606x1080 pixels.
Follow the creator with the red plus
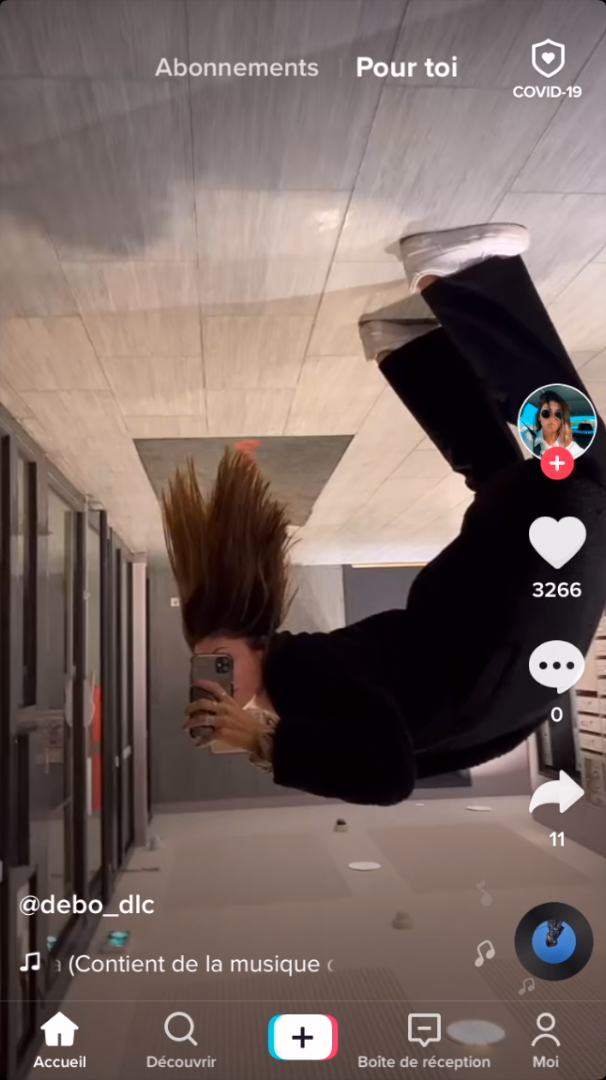(x=557, y=464)
